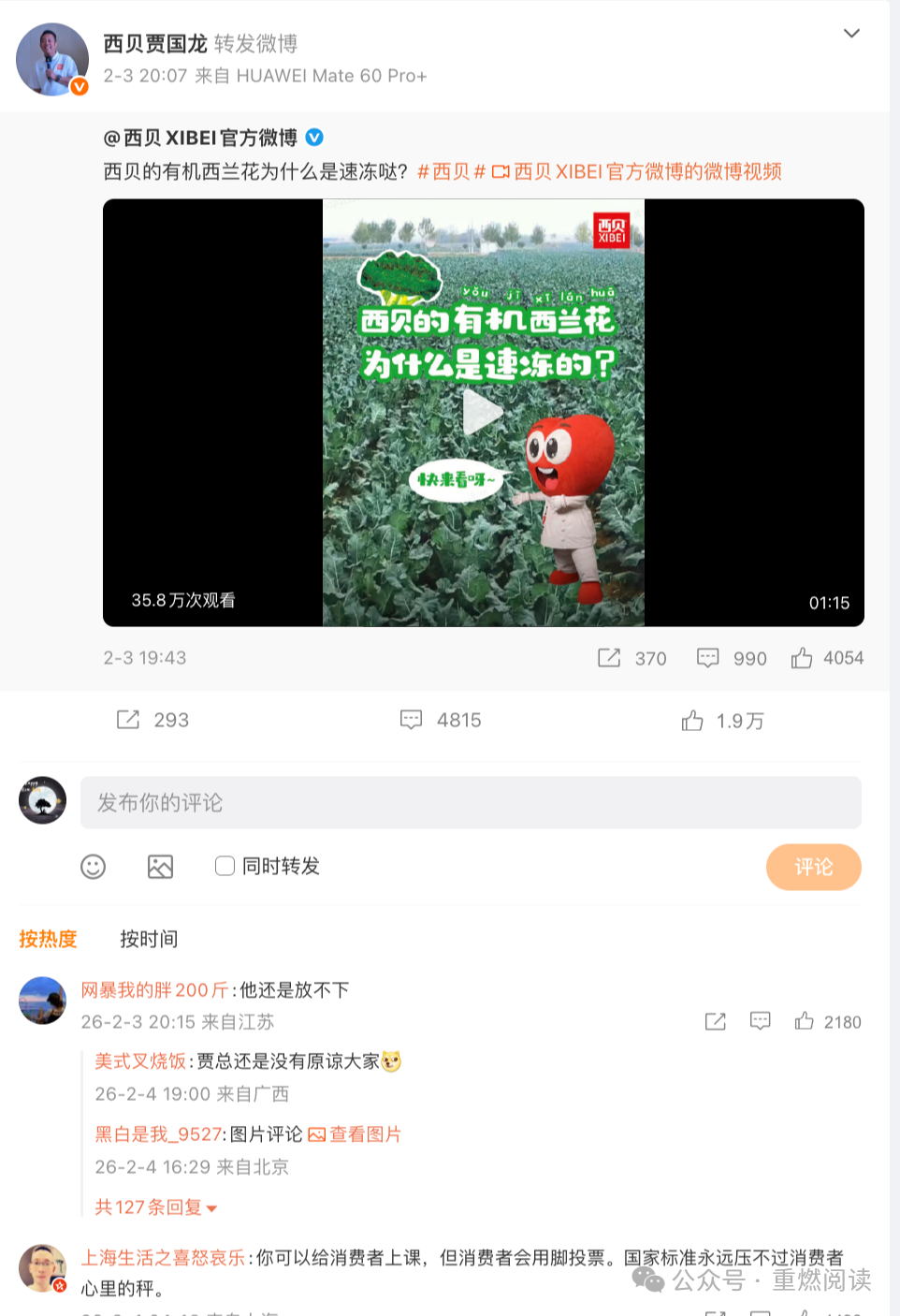Click the verified badge next to 西贝 XIBEI官方微博
900x1316 pixels.
pos(316,137)
